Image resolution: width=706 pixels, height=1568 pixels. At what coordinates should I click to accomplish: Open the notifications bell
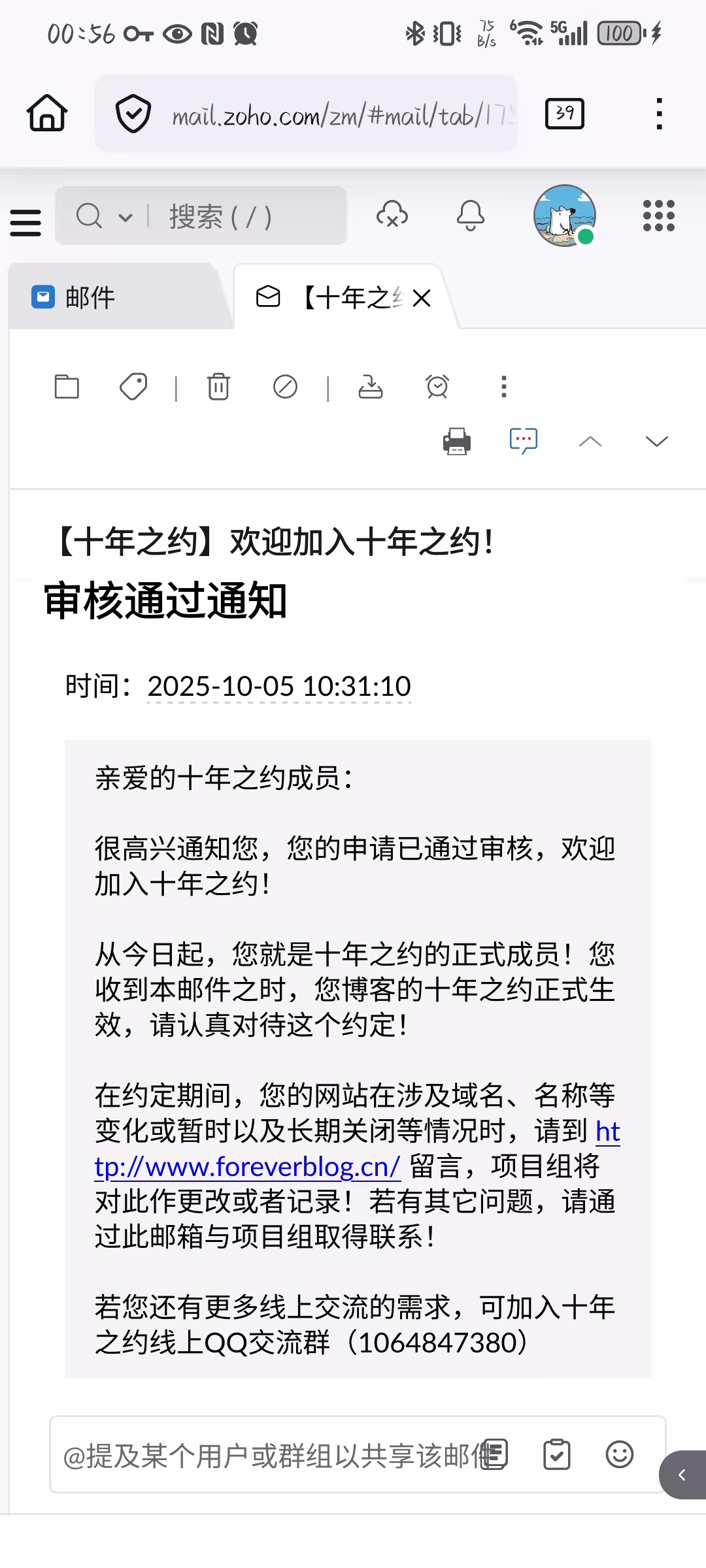pos(470,215)
